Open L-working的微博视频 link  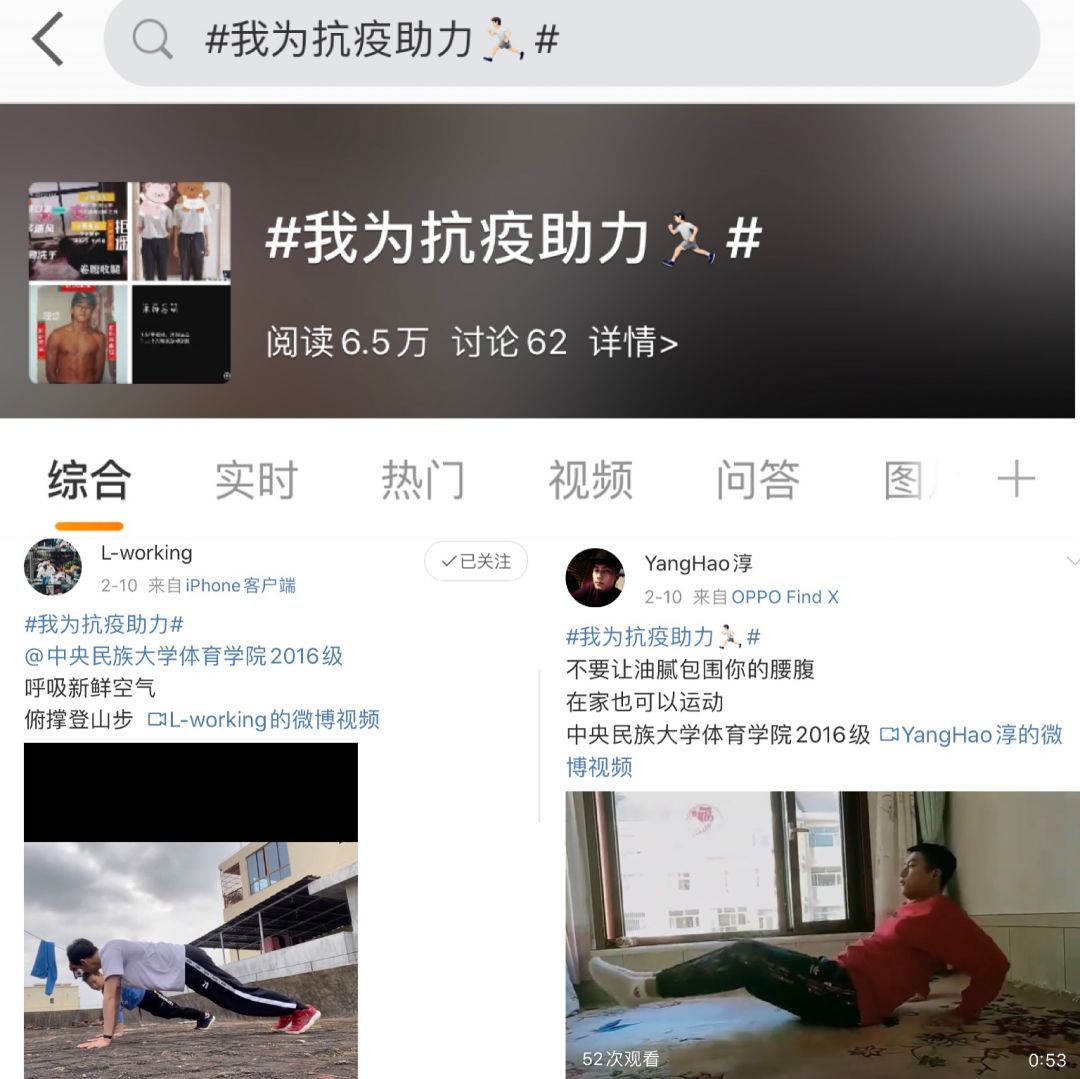click(264, 720)
